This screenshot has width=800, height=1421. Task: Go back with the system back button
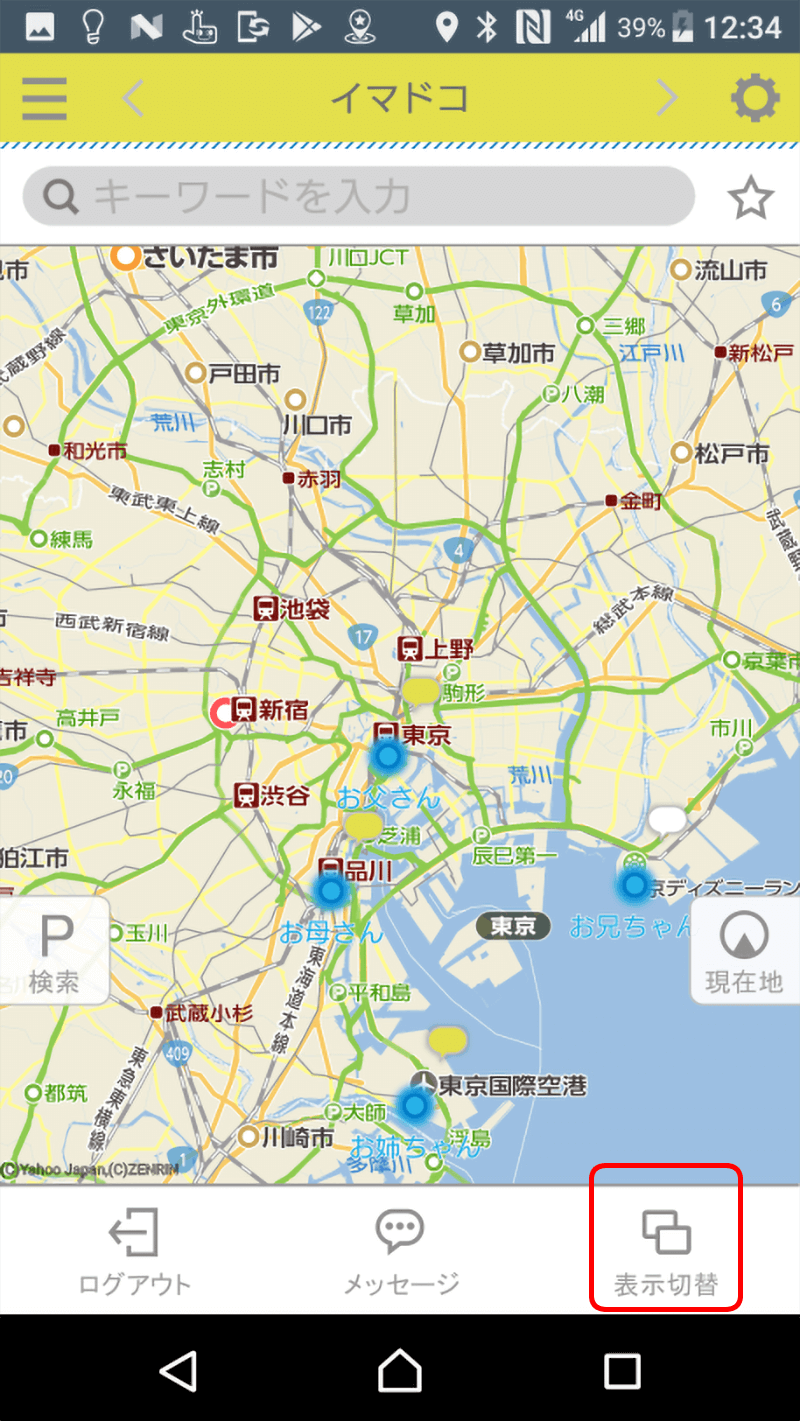(178, 1371)
